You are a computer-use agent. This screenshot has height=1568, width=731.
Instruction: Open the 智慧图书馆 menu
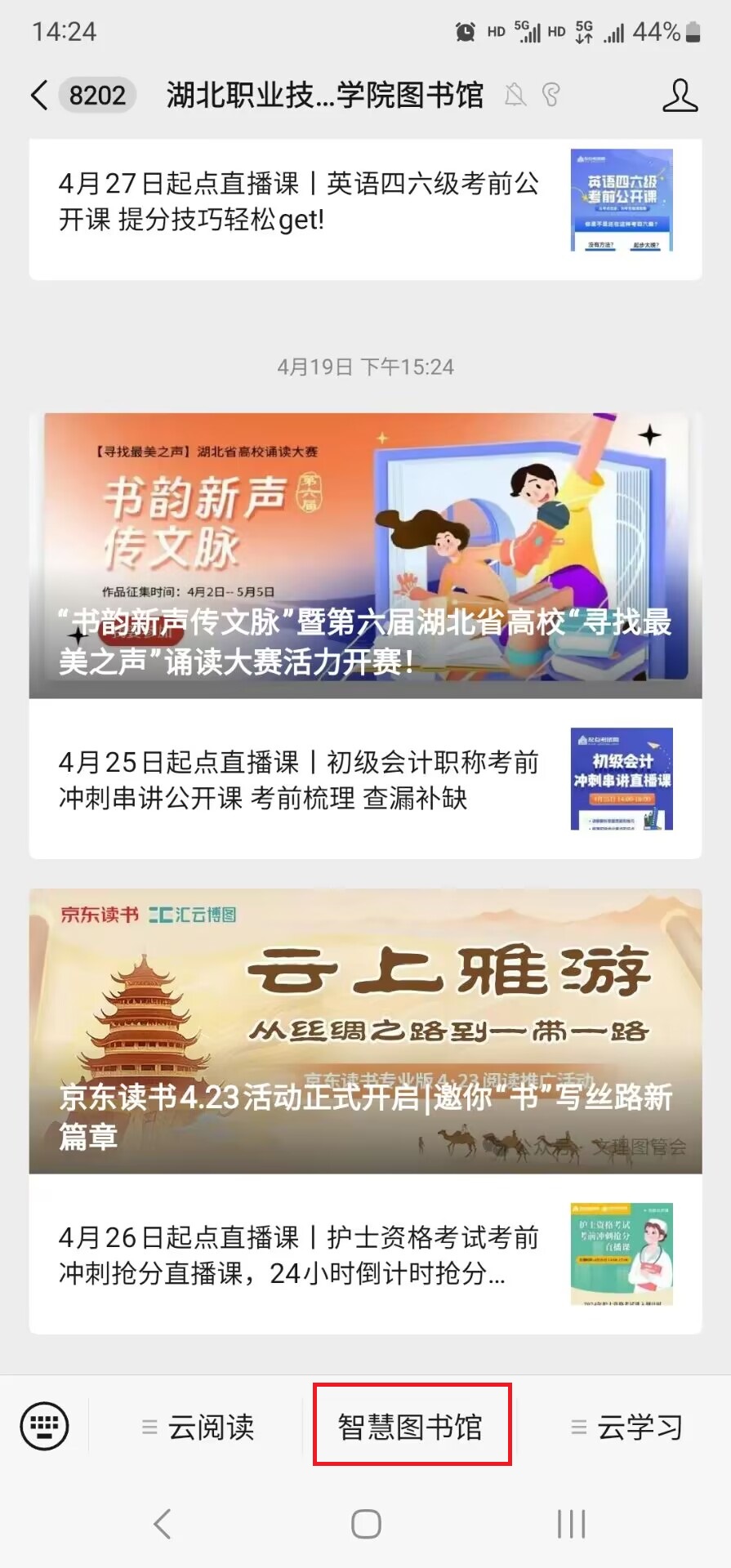point(412,1427)
